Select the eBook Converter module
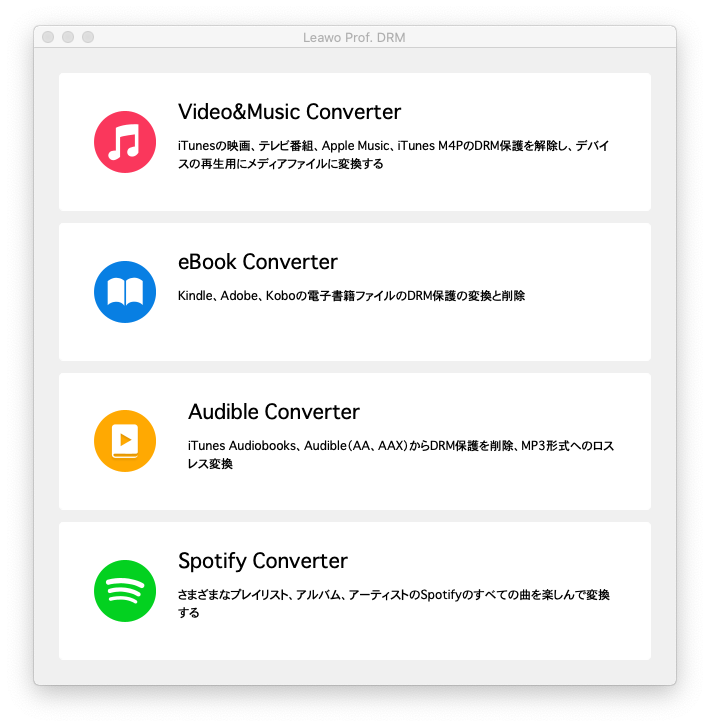Viewport: 710px width, 727px height. [x=354, y=291]
